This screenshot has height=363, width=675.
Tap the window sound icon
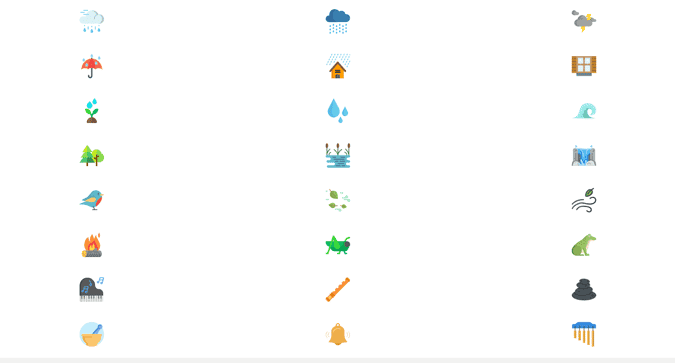(x=584, y=66)
